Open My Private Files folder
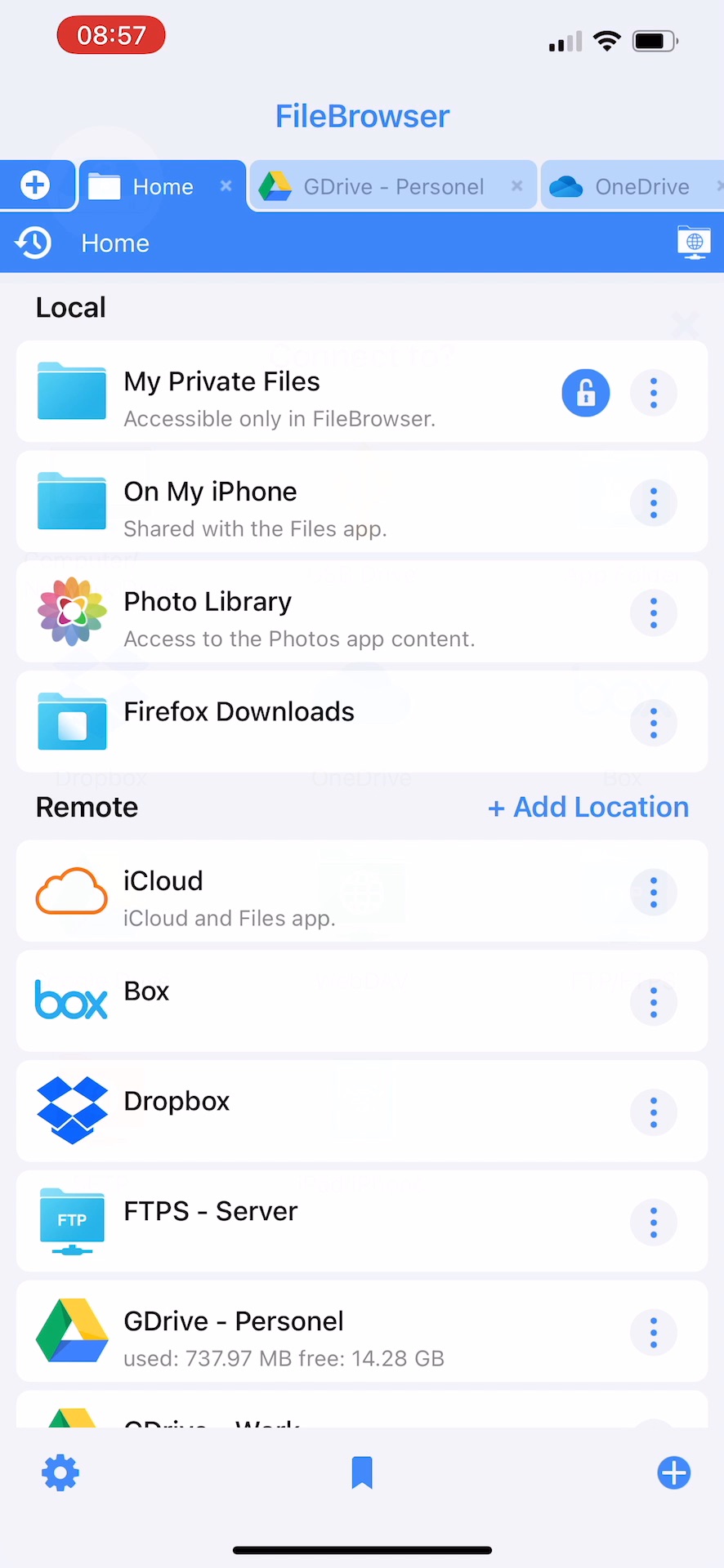724x1568 pixels. click(x=362, y=392)
